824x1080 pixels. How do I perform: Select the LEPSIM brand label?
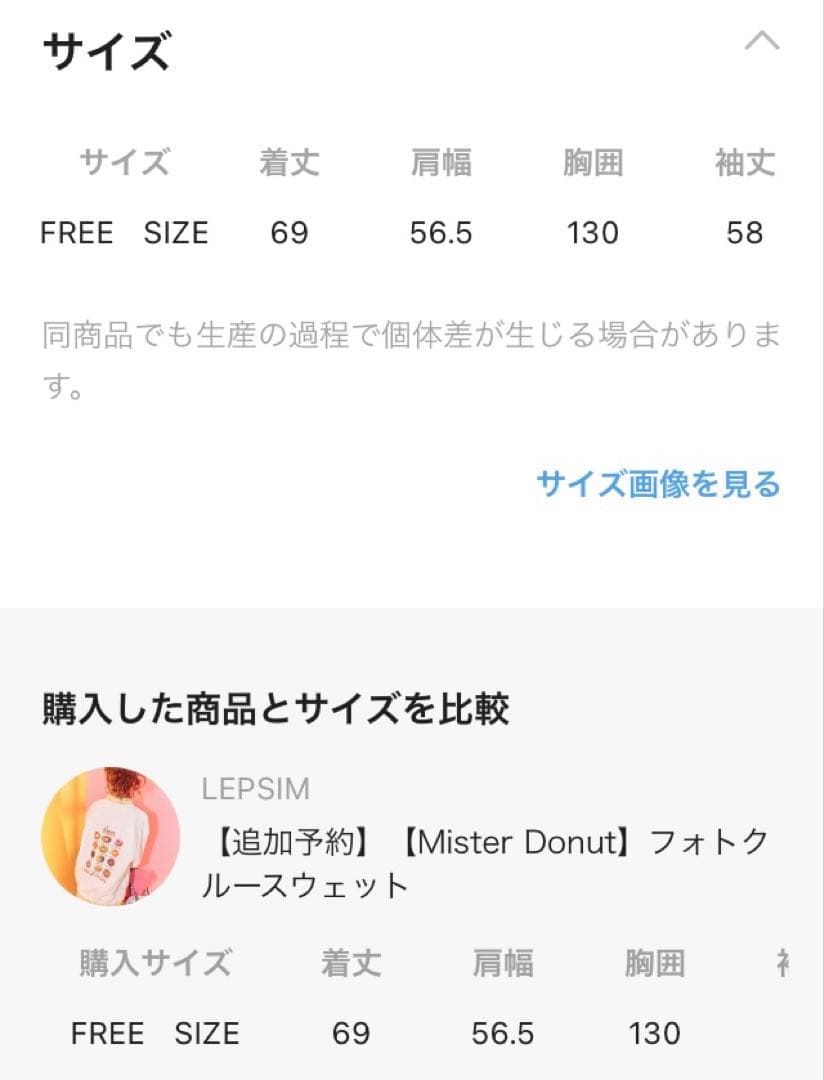pos(253,790)
